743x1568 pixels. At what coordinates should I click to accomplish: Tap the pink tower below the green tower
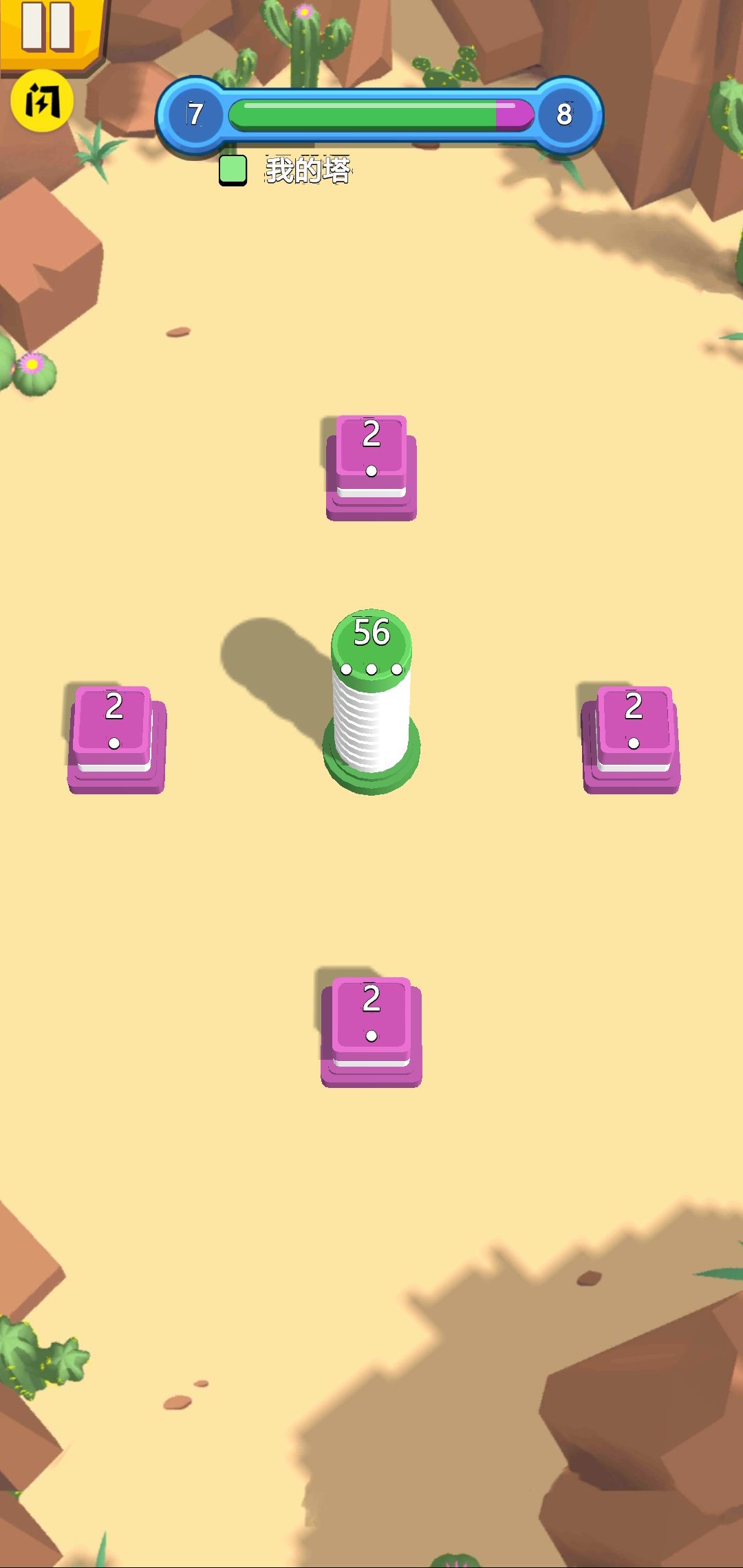(x=371, y=1032)
